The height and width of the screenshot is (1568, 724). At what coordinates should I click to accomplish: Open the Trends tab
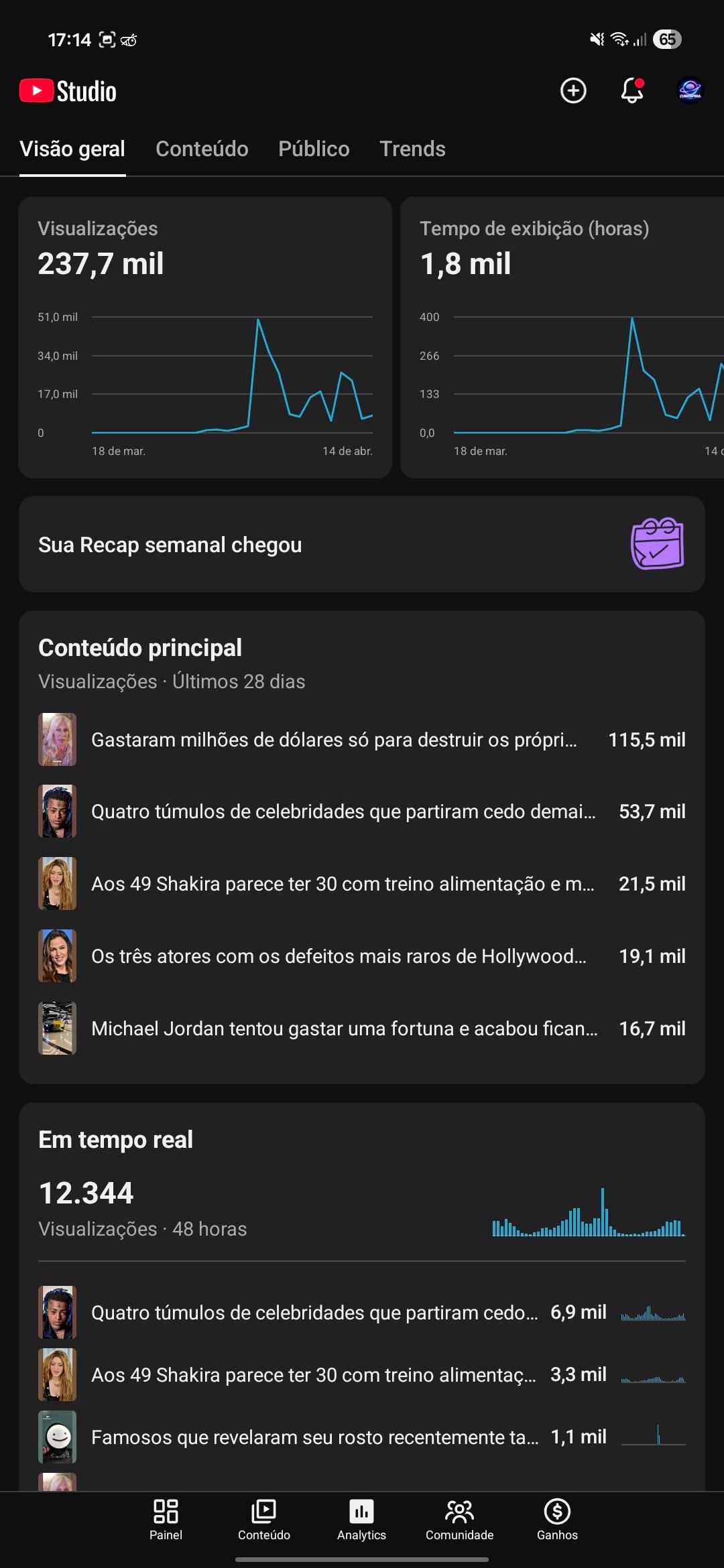412,149
